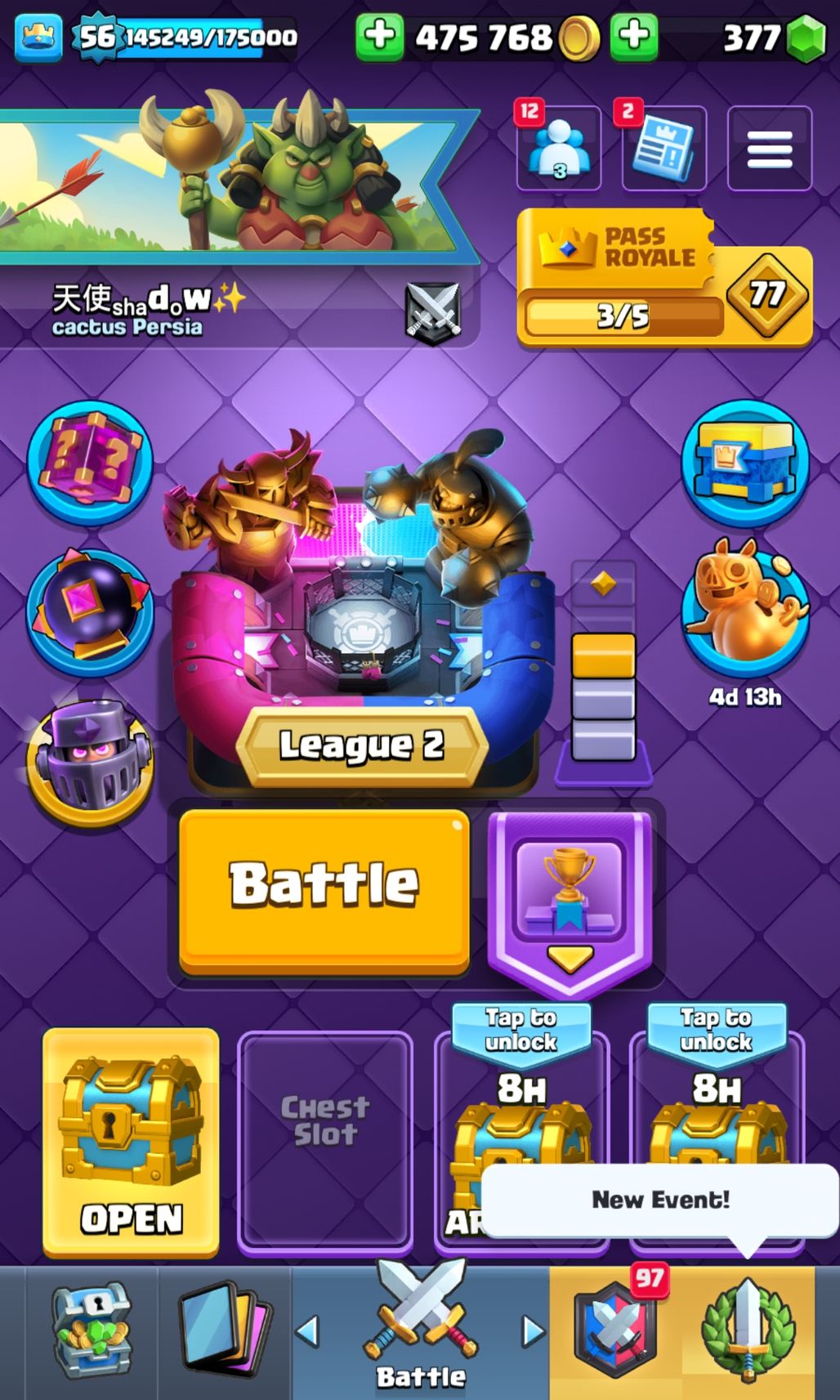Open the crossed swords battle deck icon
Viewport: 840px width, 1400px height.
(433, 311)
